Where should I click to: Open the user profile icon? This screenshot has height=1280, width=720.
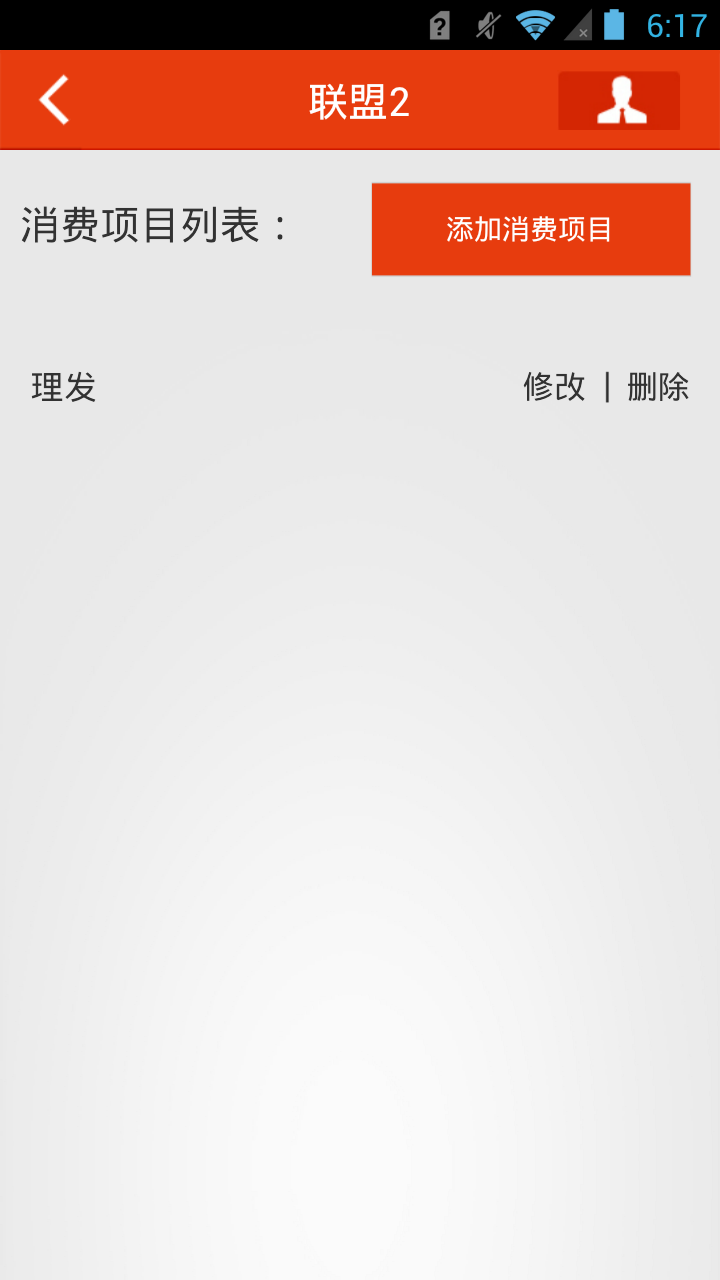coord(619,100)
